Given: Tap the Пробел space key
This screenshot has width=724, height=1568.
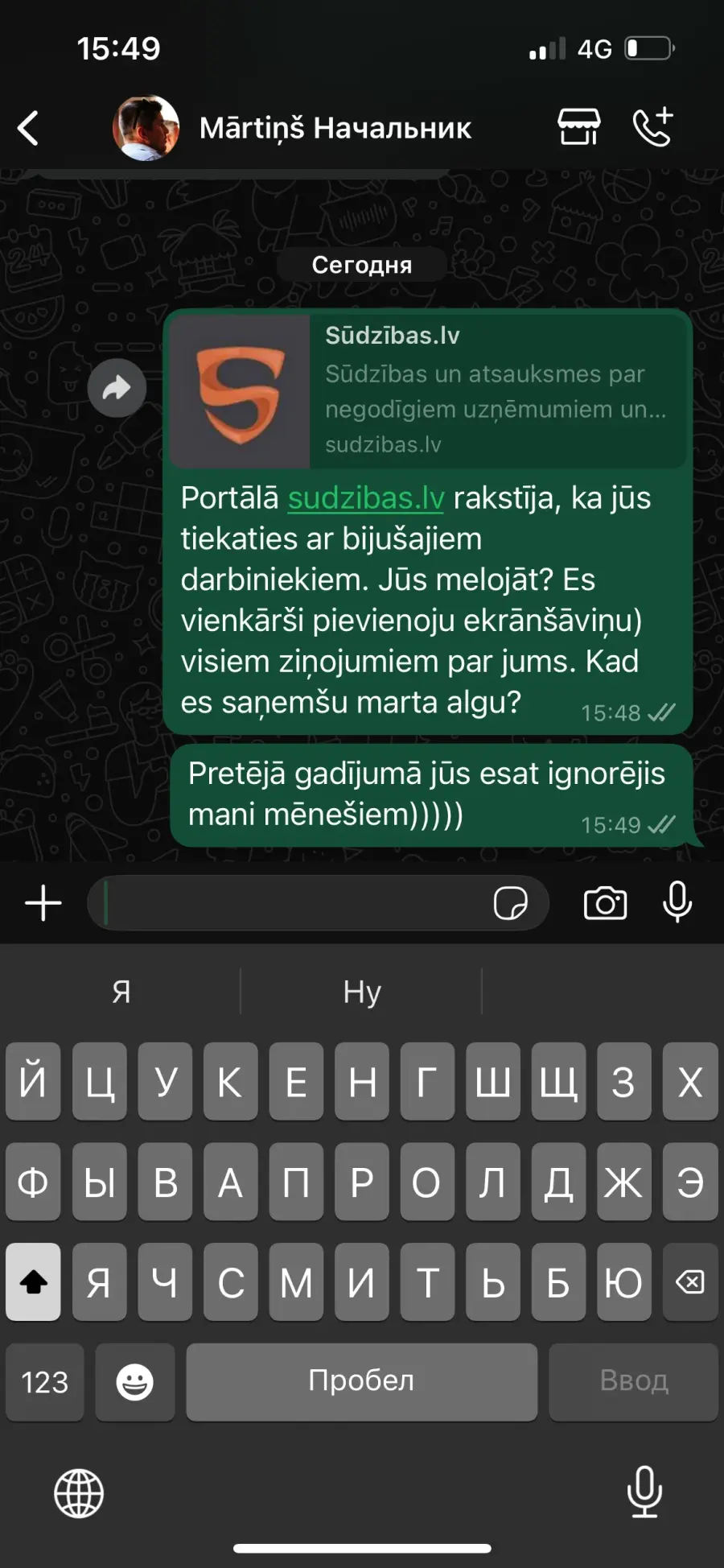Looking at the screenshot, I should pyautogui.click(x=362, y=1382).
